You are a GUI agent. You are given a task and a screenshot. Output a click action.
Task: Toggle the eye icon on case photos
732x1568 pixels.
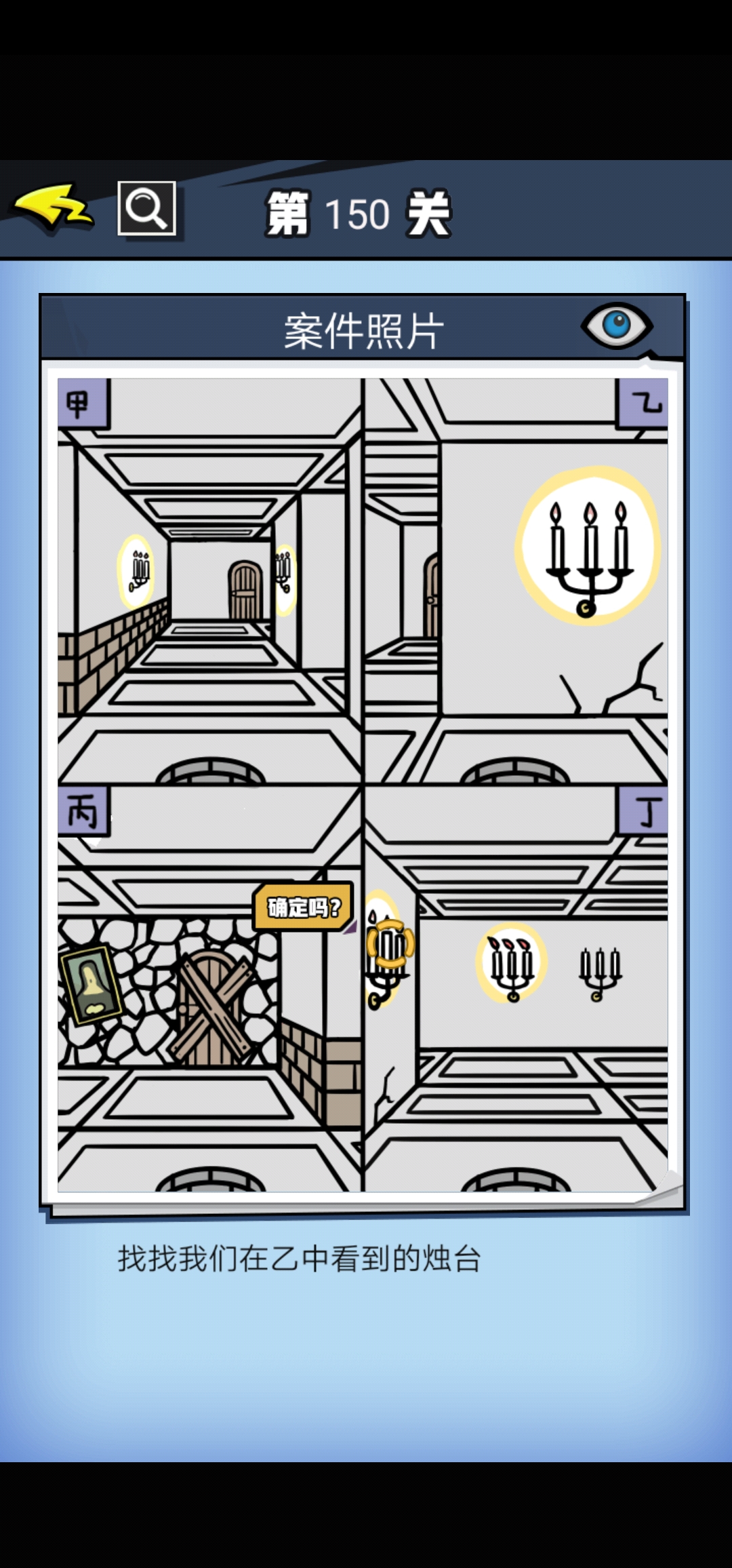coord(616,326)
